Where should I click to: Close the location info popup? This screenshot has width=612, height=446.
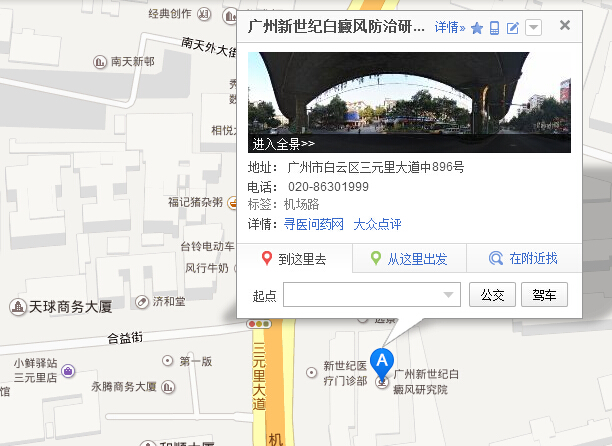565,25
